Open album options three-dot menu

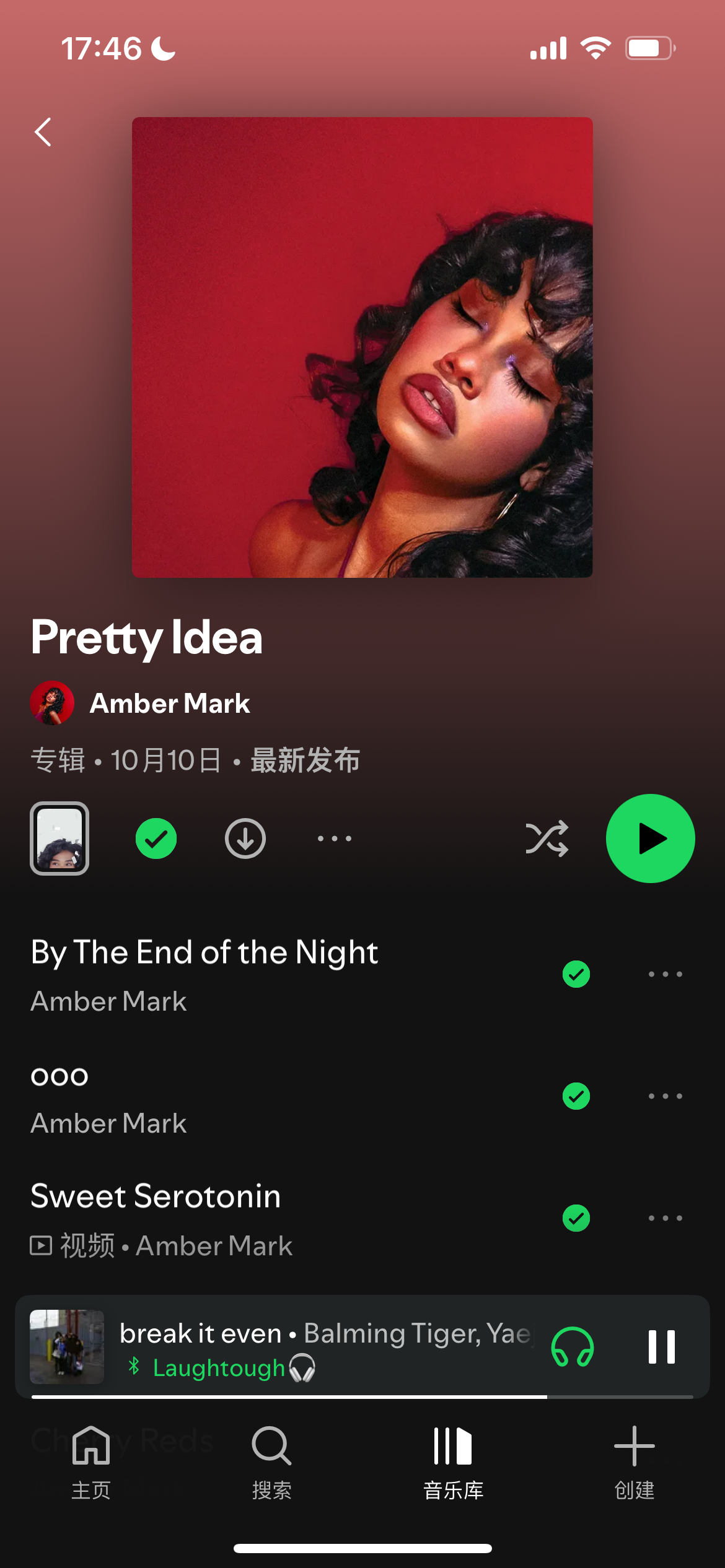(335, 838)
